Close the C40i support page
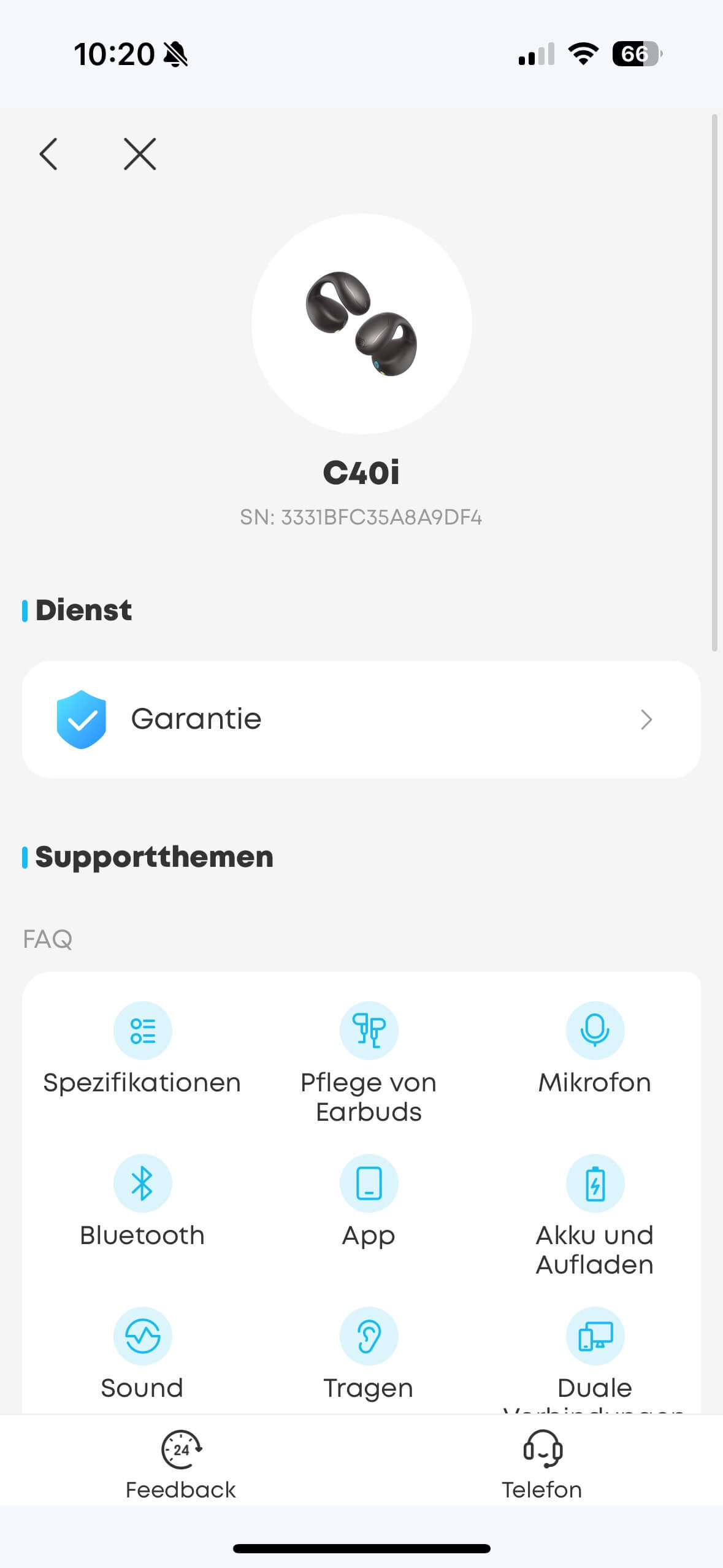Viewport: 723px width, 1568px height. click(x=140, y=153)
